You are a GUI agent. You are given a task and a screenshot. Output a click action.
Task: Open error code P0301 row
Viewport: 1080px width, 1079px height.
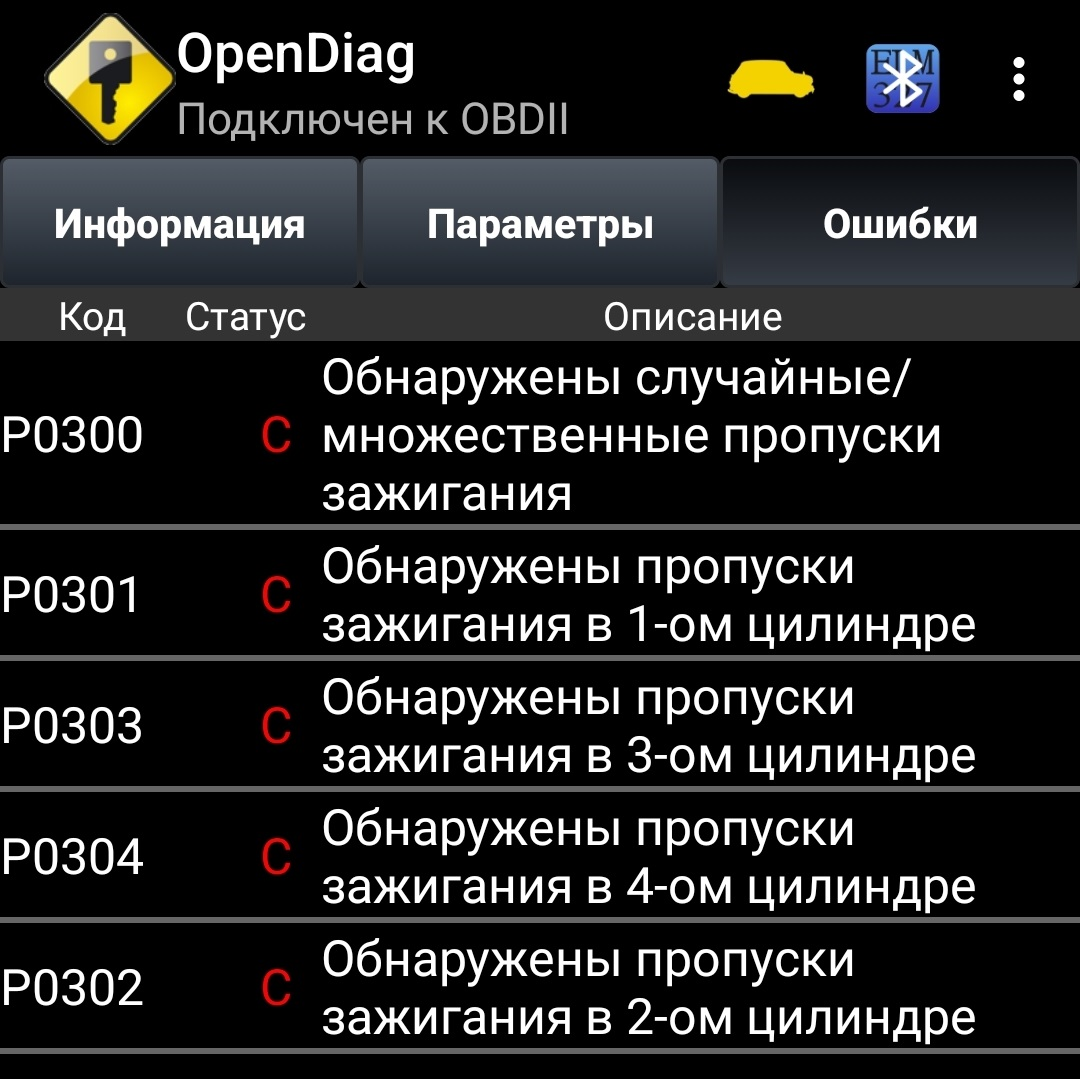point(540,595)
